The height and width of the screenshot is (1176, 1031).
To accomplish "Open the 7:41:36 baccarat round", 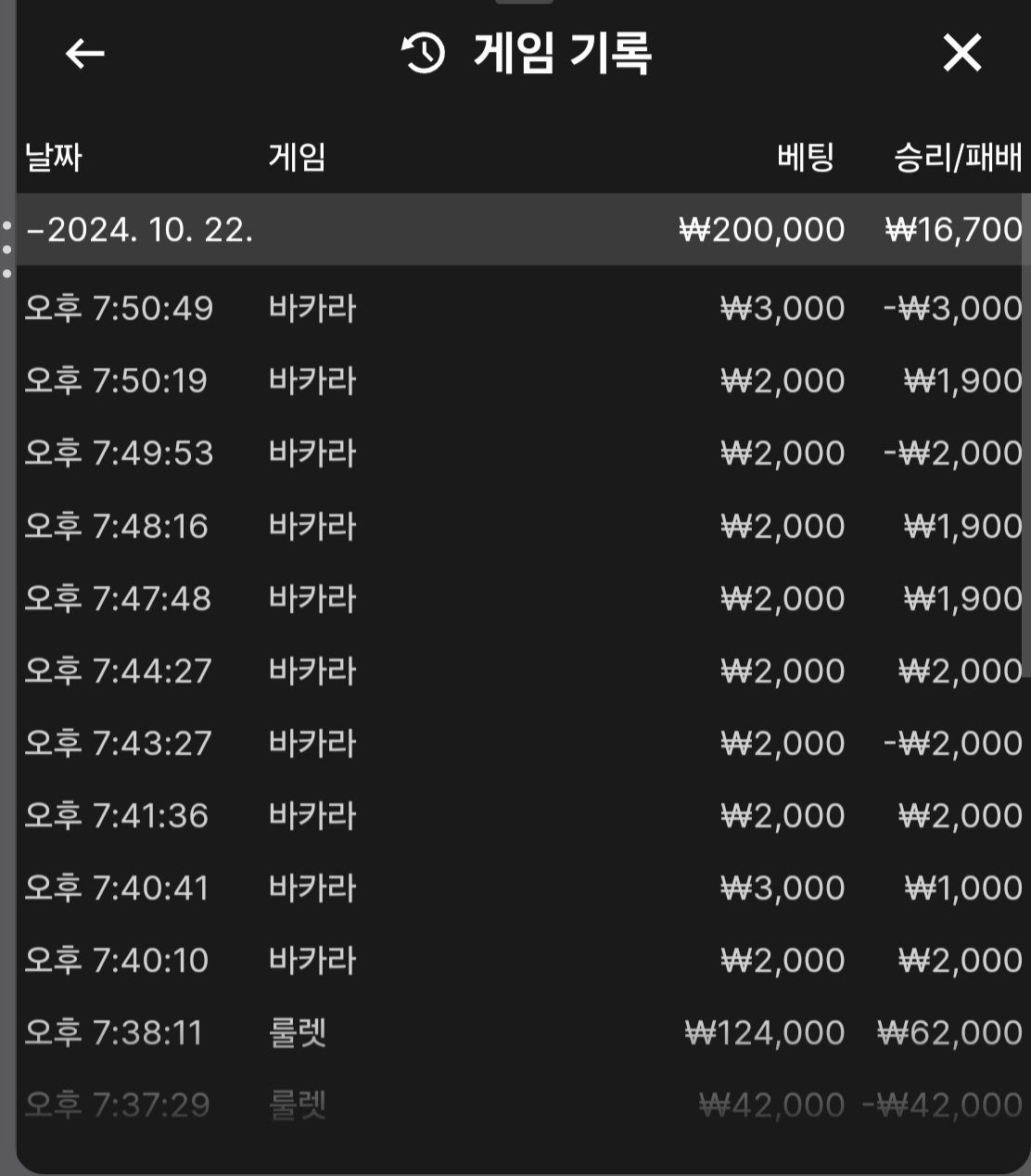I will pyautogui.click(x=519, y=815).
